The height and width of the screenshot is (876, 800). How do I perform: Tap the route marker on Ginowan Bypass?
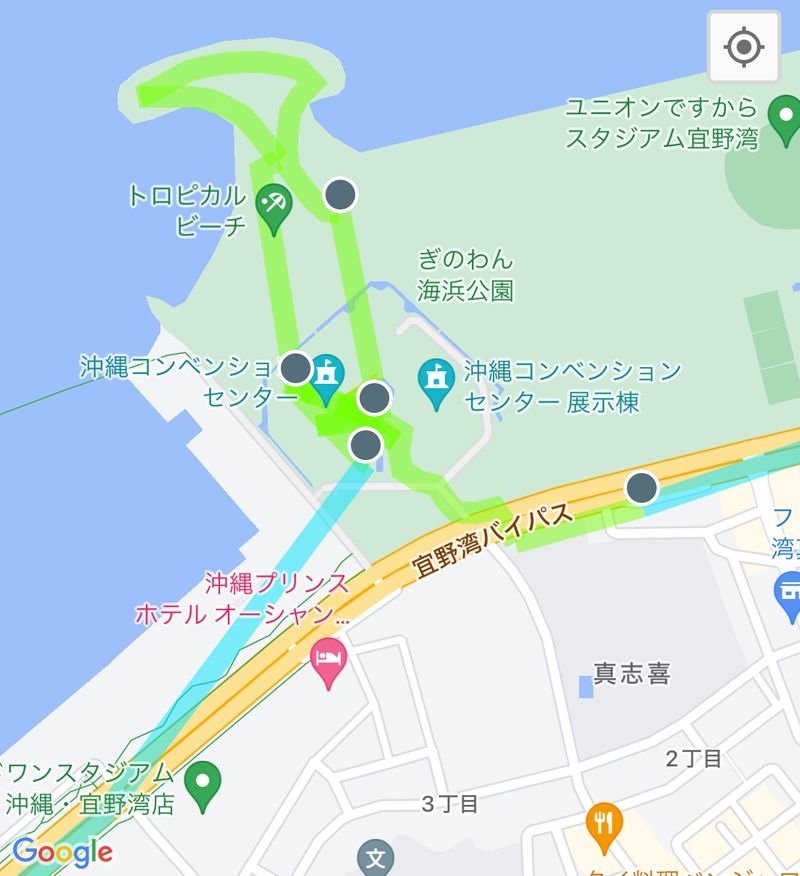(641, 487)
